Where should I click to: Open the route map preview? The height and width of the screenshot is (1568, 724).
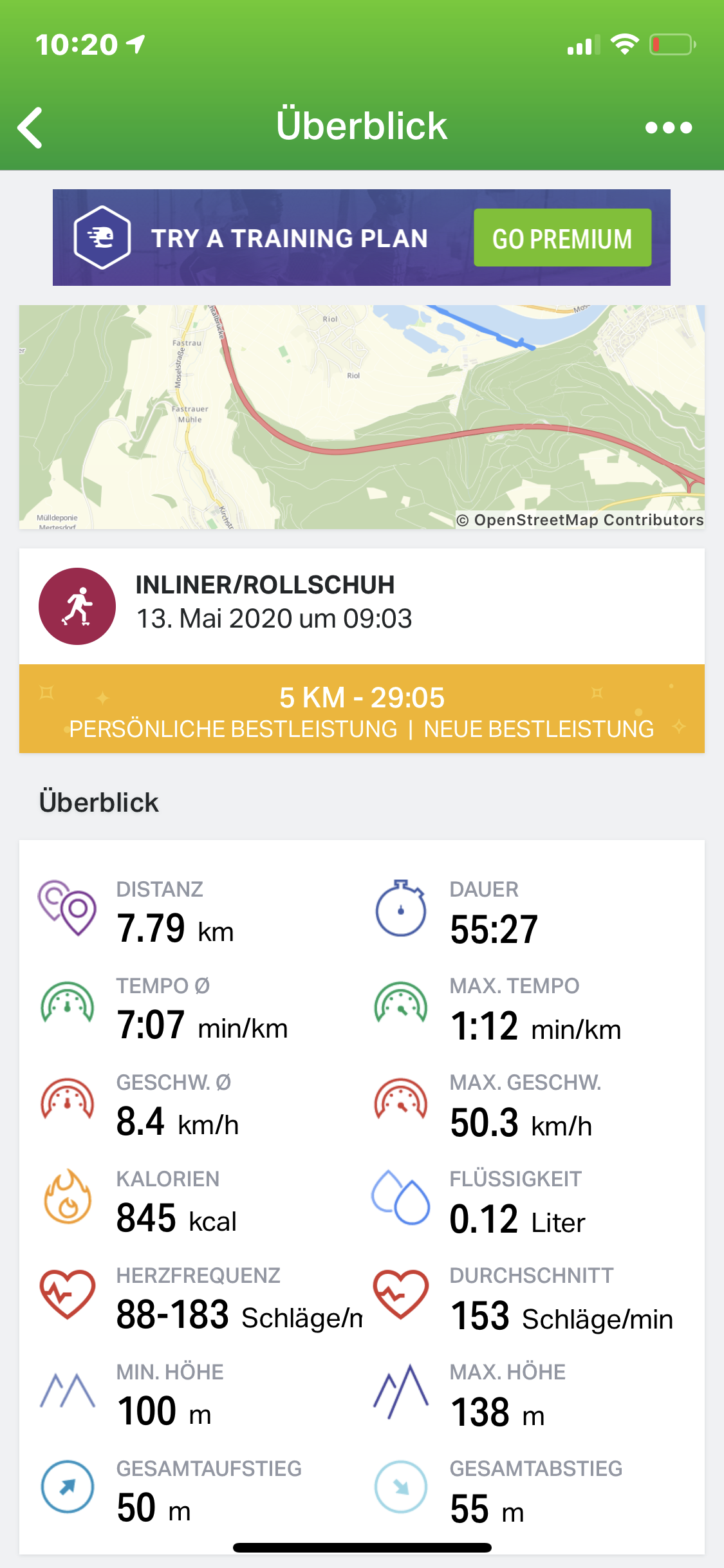pos(362,417)
